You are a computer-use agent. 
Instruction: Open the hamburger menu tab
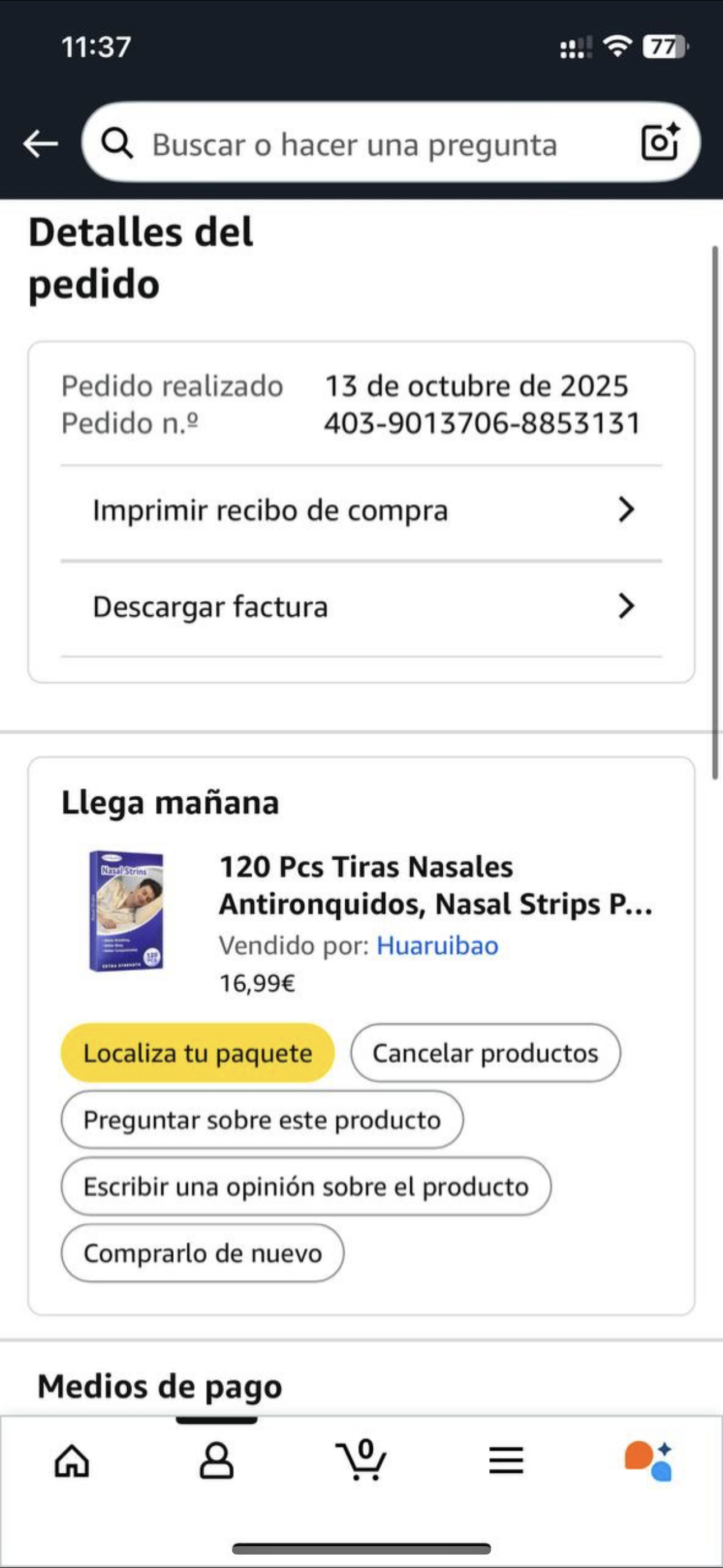tap(506, 1461)
